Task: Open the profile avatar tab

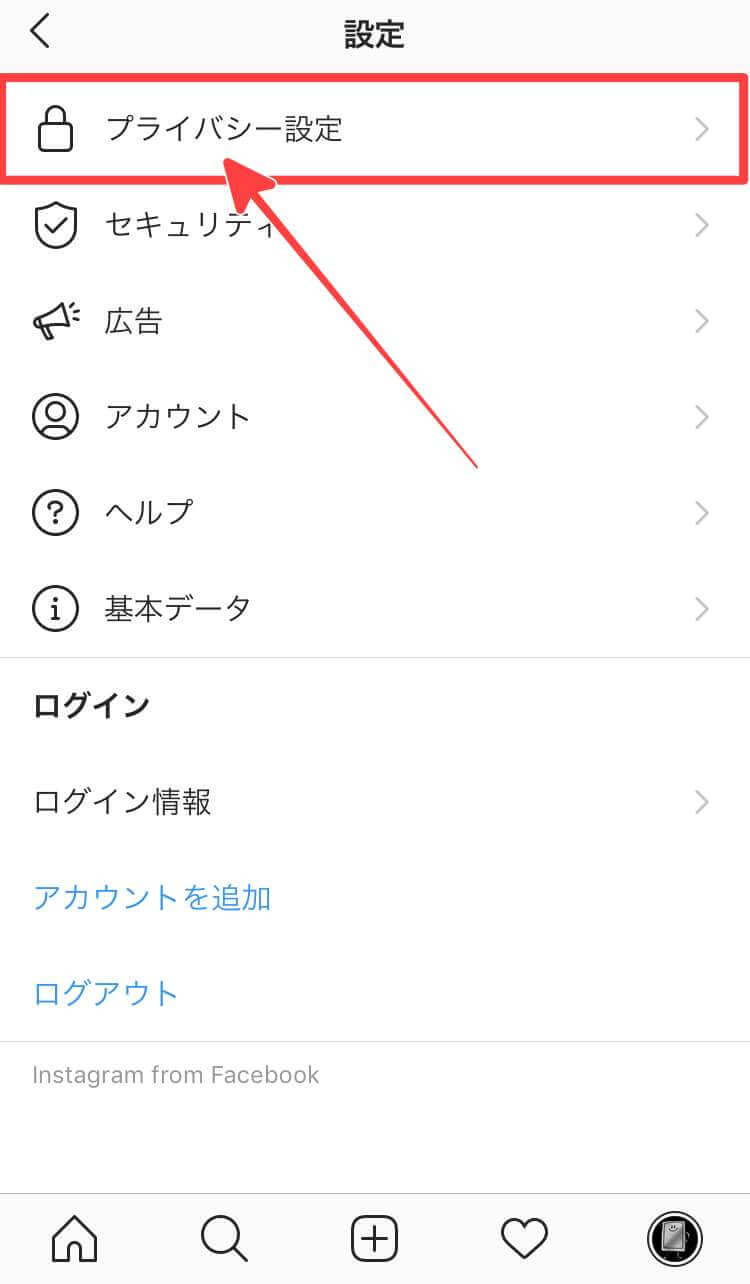Action: pyautogui.click(x=675, y=1240)
